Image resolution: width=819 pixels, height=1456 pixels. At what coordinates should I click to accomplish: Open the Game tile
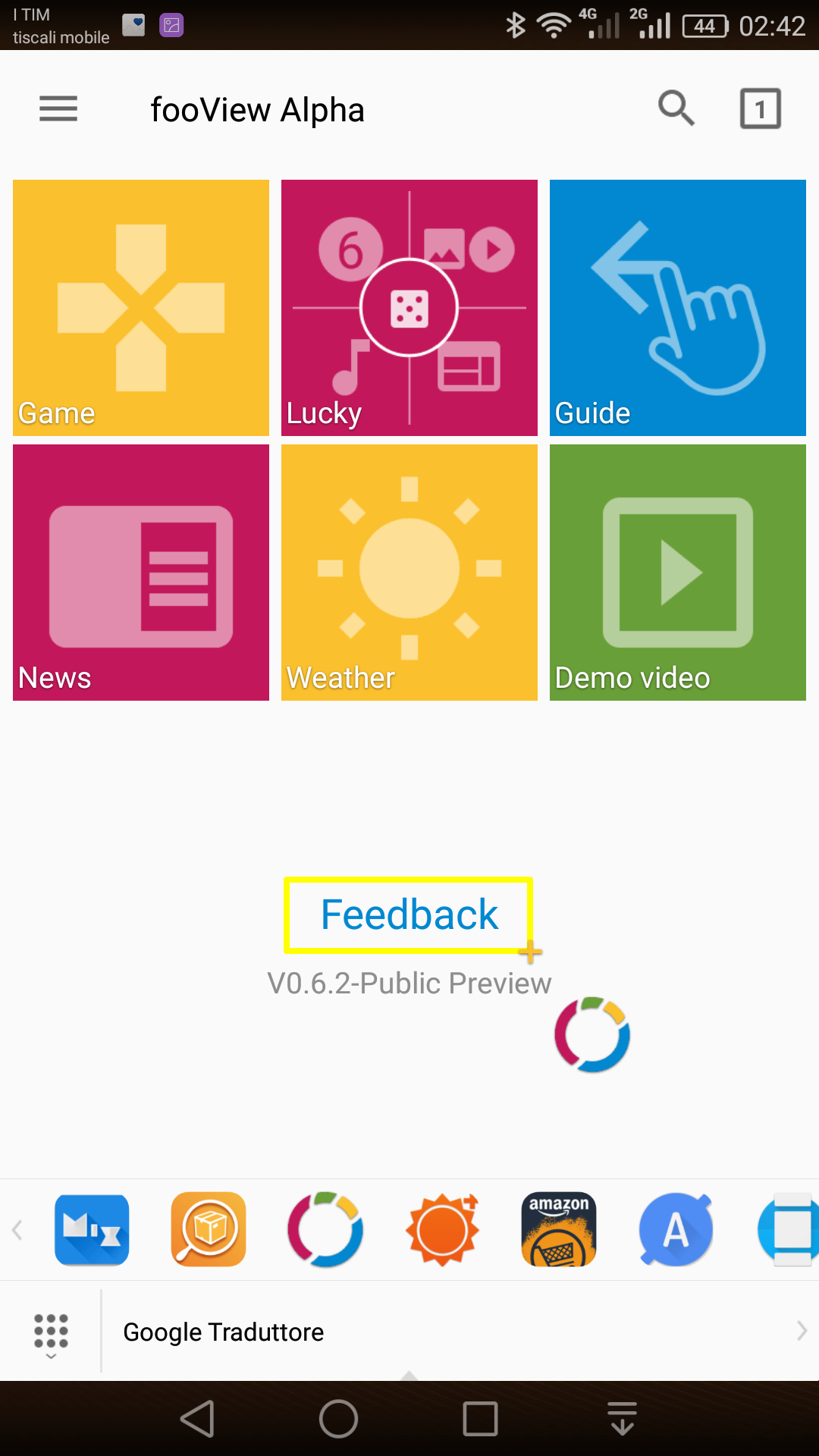tap(141, 308)
